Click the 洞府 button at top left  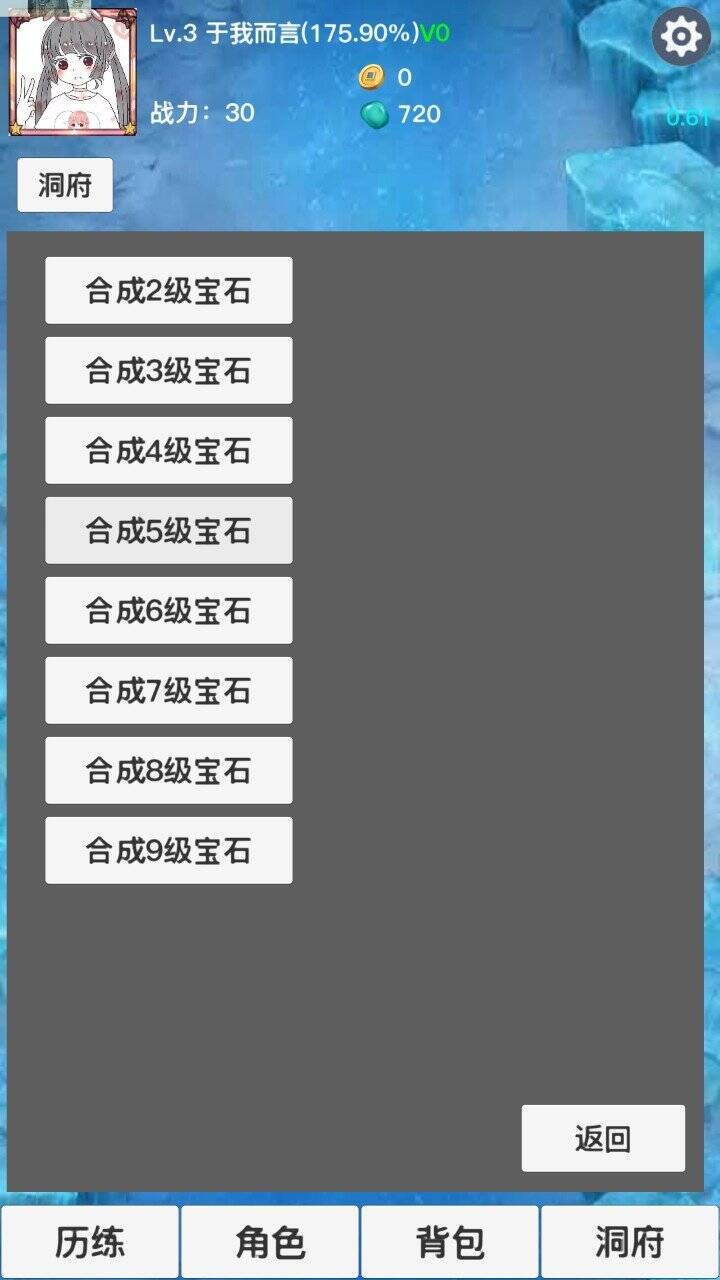[64, 186]
